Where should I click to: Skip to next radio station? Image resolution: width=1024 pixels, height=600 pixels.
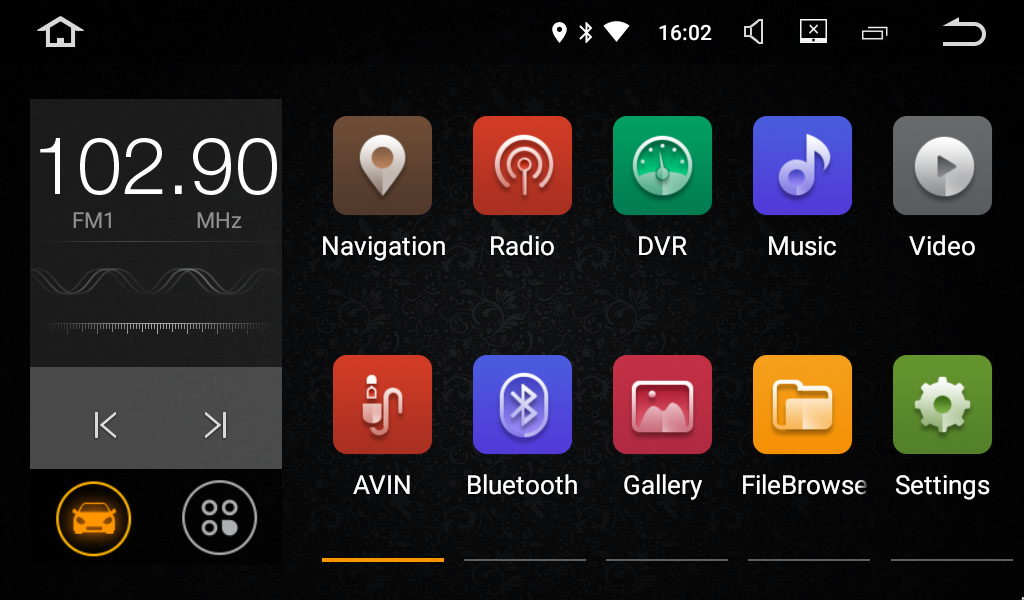pyautogui.click(x=215, y=425)
